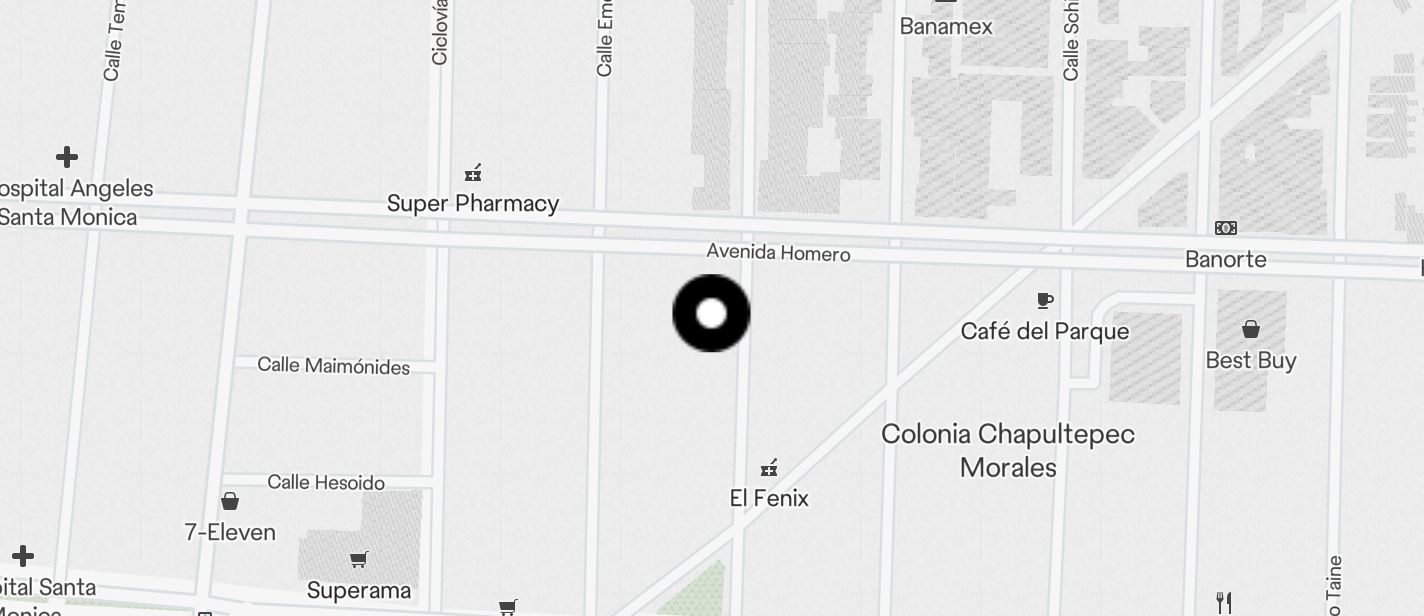The image size is (1424, 616).
Task: Select the 7-Eleven store marker
Action: pyautogui.click(x=230, y=501)
